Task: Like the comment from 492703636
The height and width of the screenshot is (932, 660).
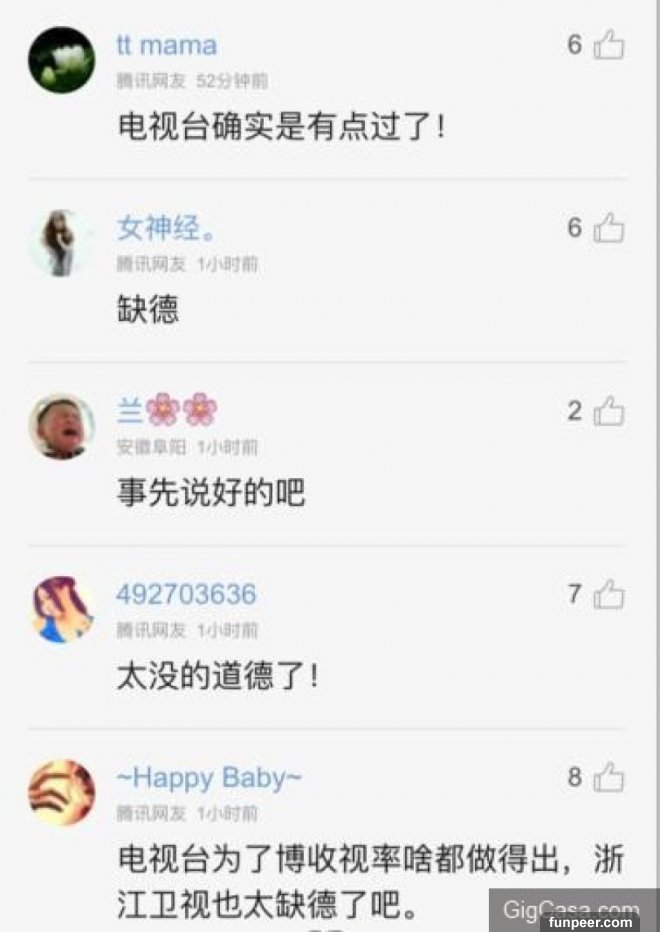Action: [609, 596]
